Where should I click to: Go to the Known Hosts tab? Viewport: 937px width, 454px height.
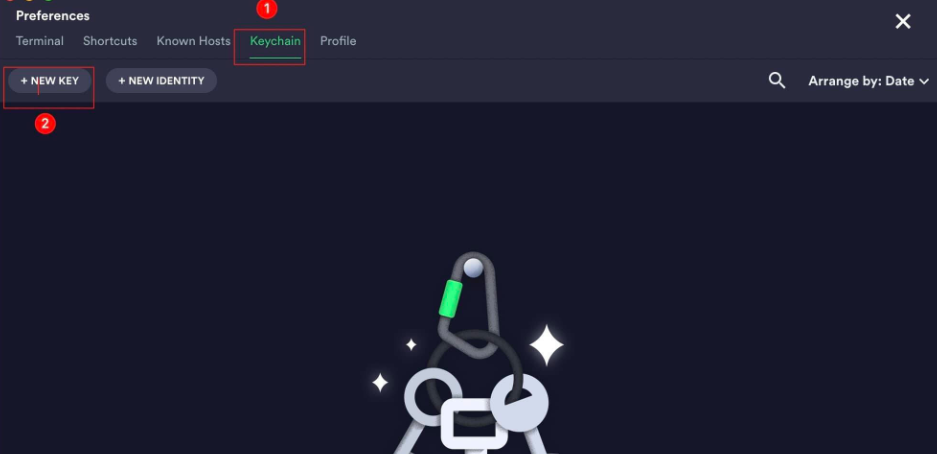pyautogui.click(x=193, y=41)
